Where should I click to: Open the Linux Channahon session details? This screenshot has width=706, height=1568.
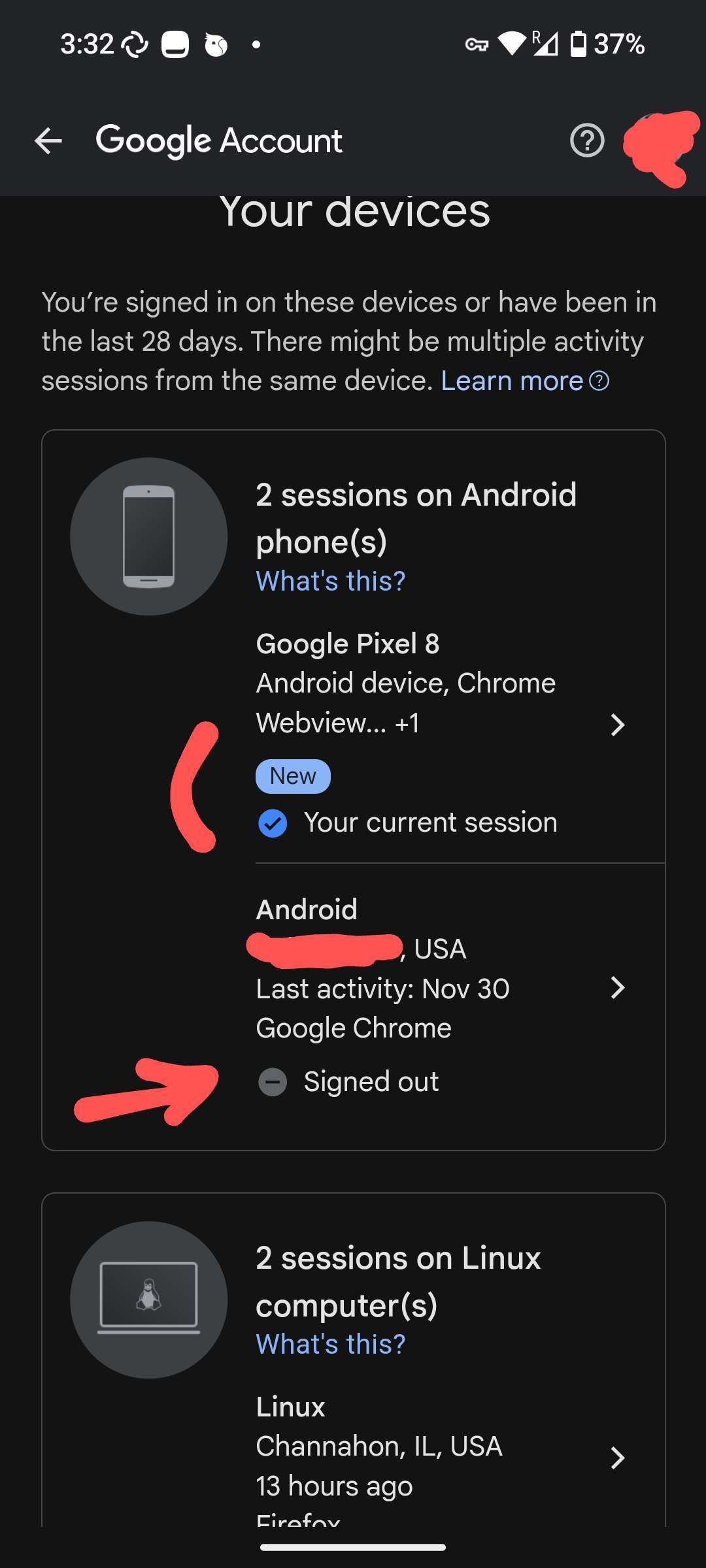click(x=460, y=1458)
